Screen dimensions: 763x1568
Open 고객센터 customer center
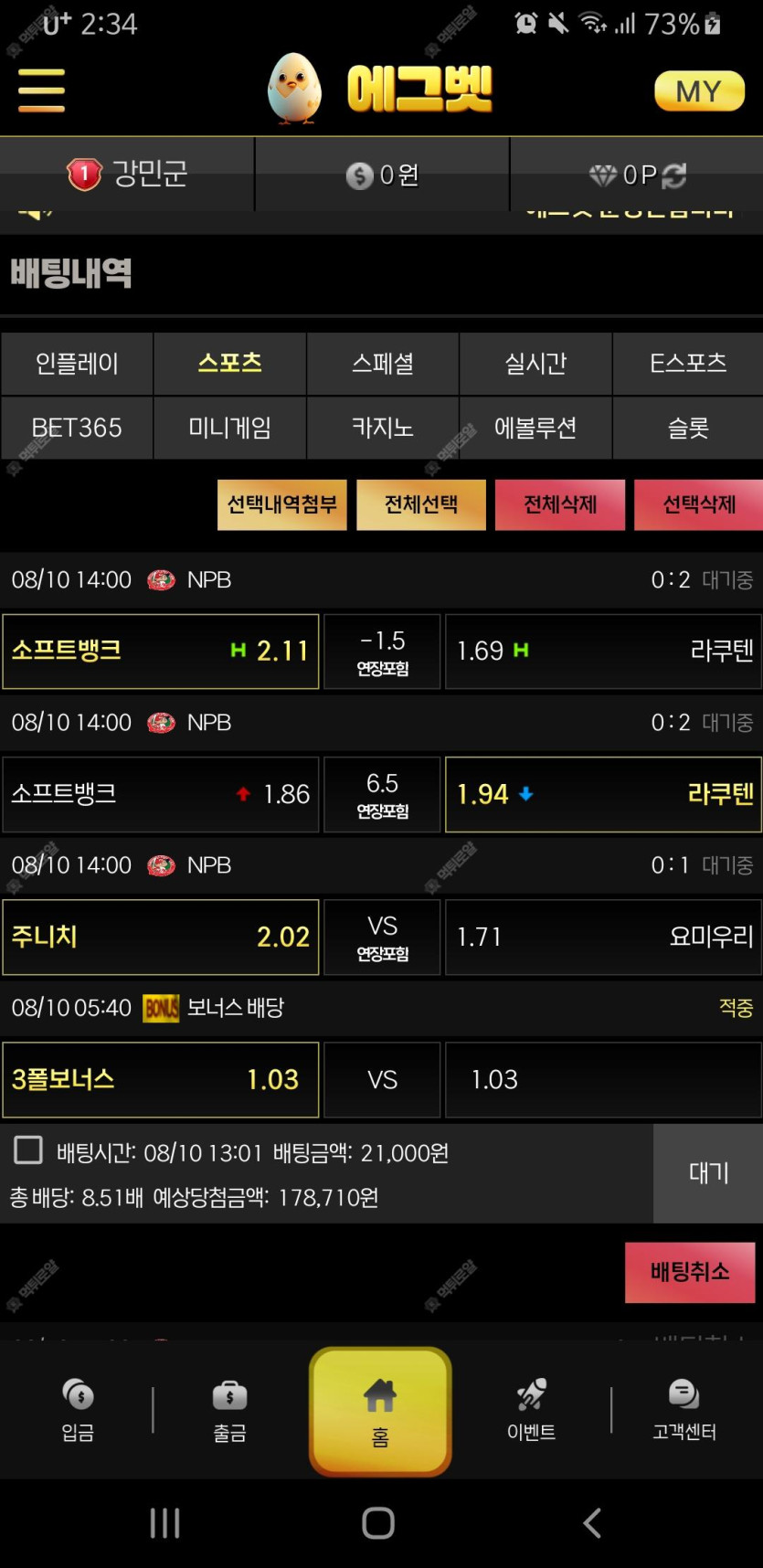point(684,1410)
